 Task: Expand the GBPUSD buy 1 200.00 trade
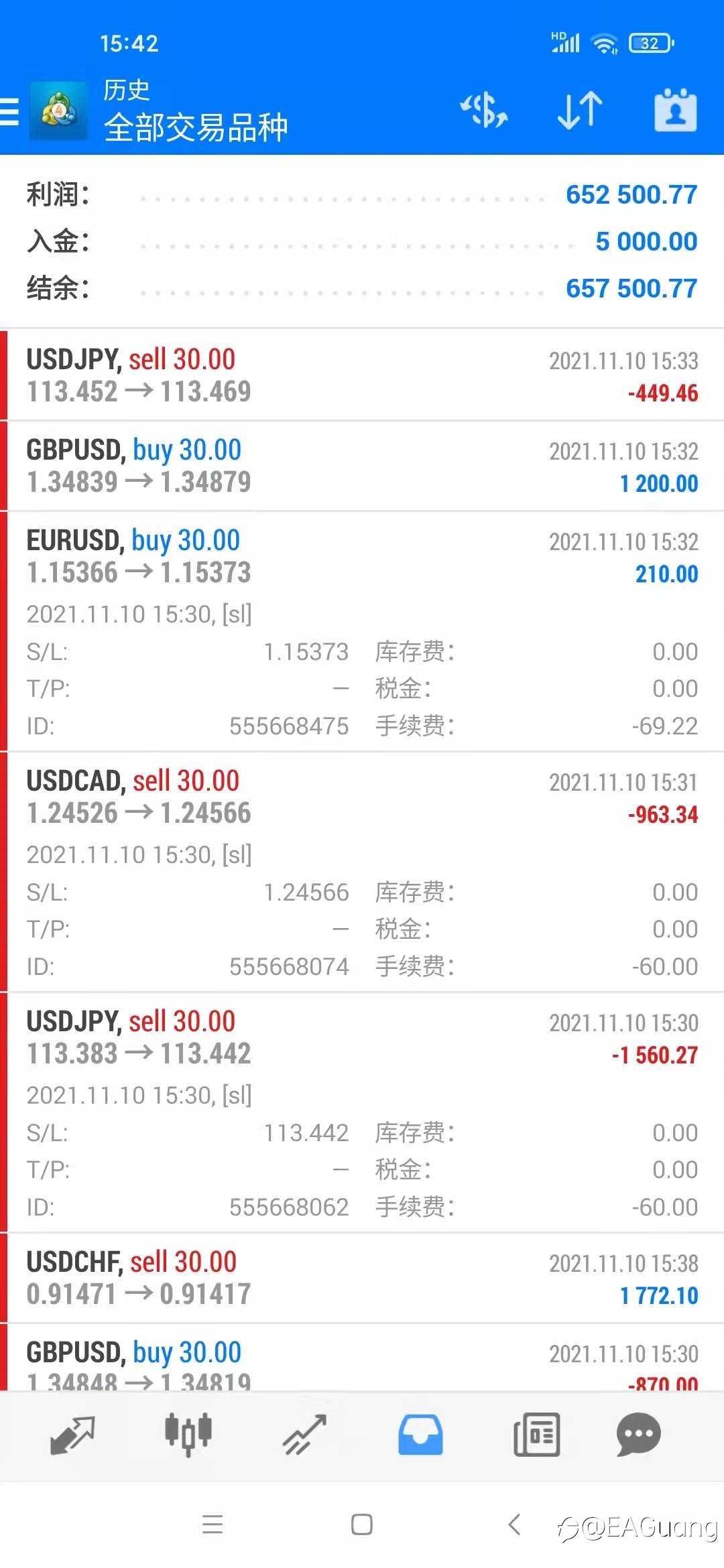[x=362, y=466]
